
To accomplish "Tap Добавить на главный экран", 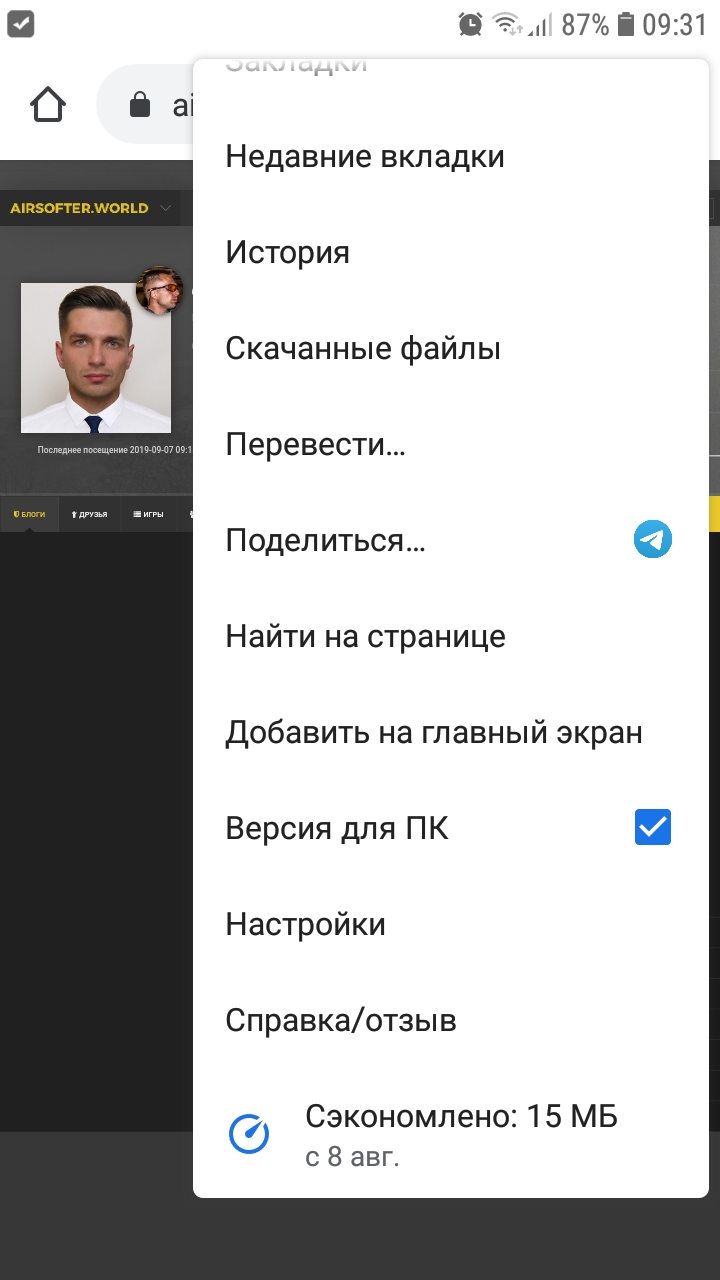I will click(x=433, y=733).
